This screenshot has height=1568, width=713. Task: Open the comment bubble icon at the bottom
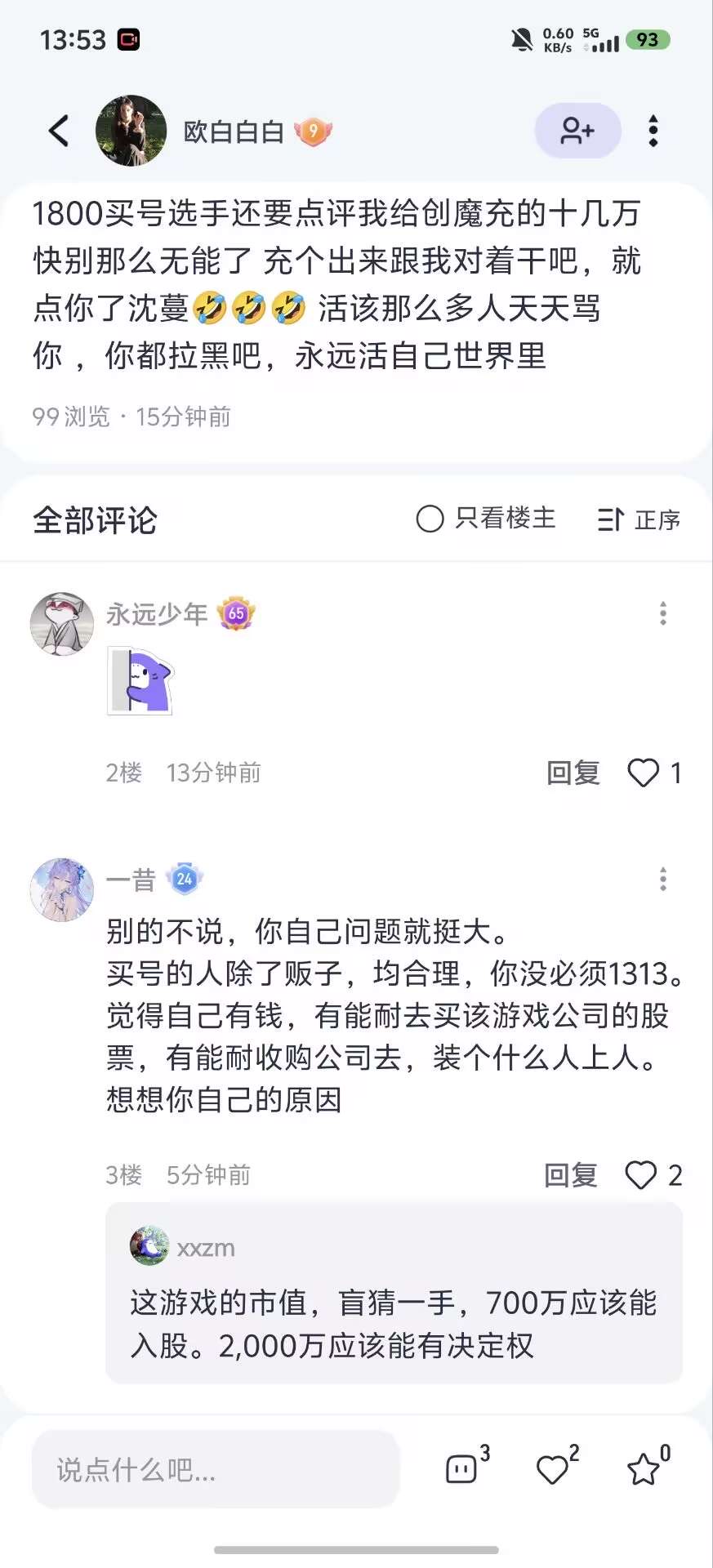[461, 1470]
